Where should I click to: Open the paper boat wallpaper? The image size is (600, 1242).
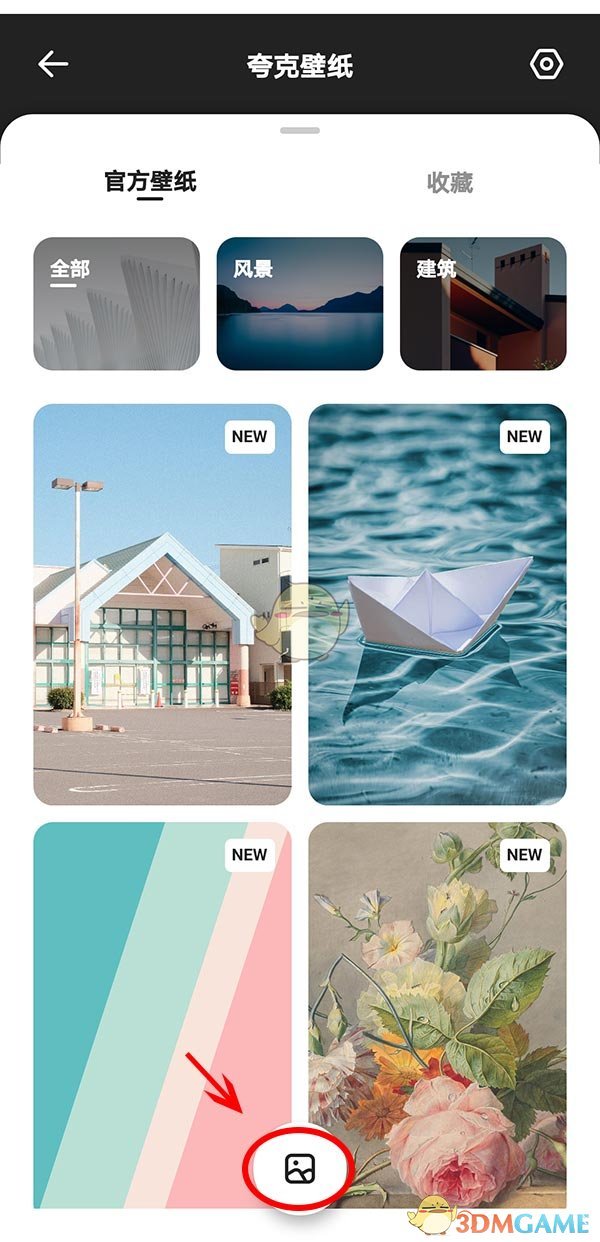point(437,604)
